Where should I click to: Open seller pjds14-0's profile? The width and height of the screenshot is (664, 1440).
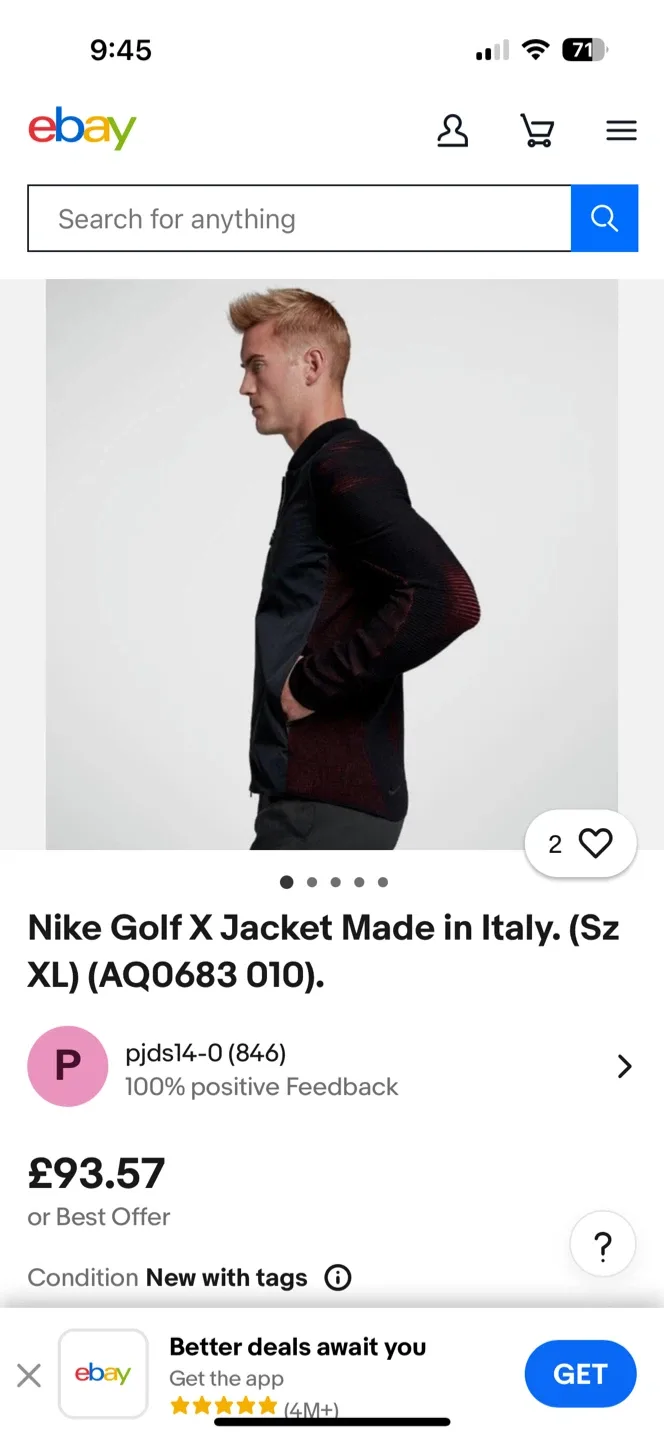click(330, 1067)
